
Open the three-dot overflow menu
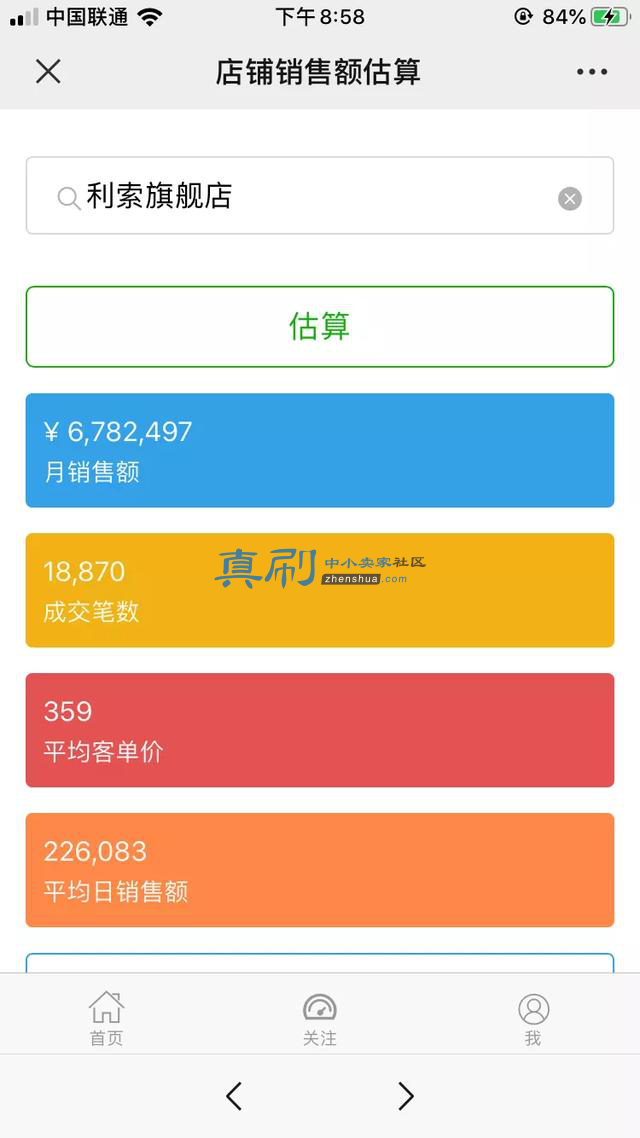tap(592, 72)
